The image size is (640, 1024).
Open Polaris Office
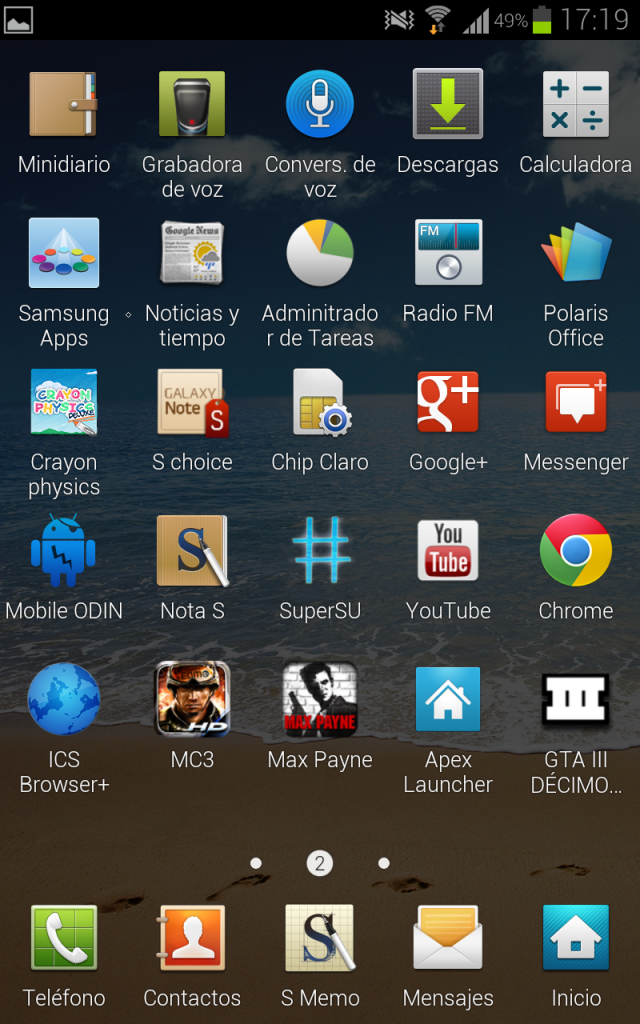(x=576, y=253)
